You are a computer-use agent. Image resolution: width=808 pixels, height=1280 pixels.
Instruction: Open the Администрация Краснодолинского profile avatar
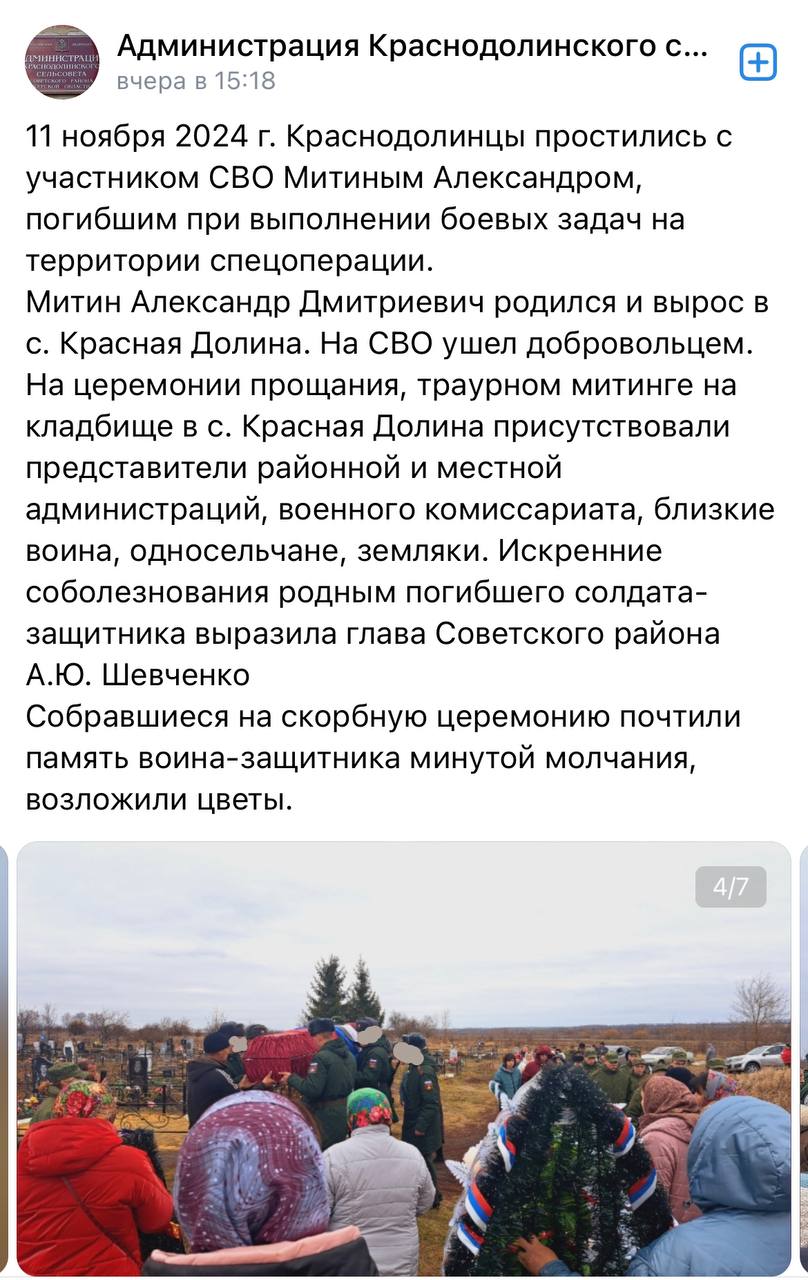[62, 62]
